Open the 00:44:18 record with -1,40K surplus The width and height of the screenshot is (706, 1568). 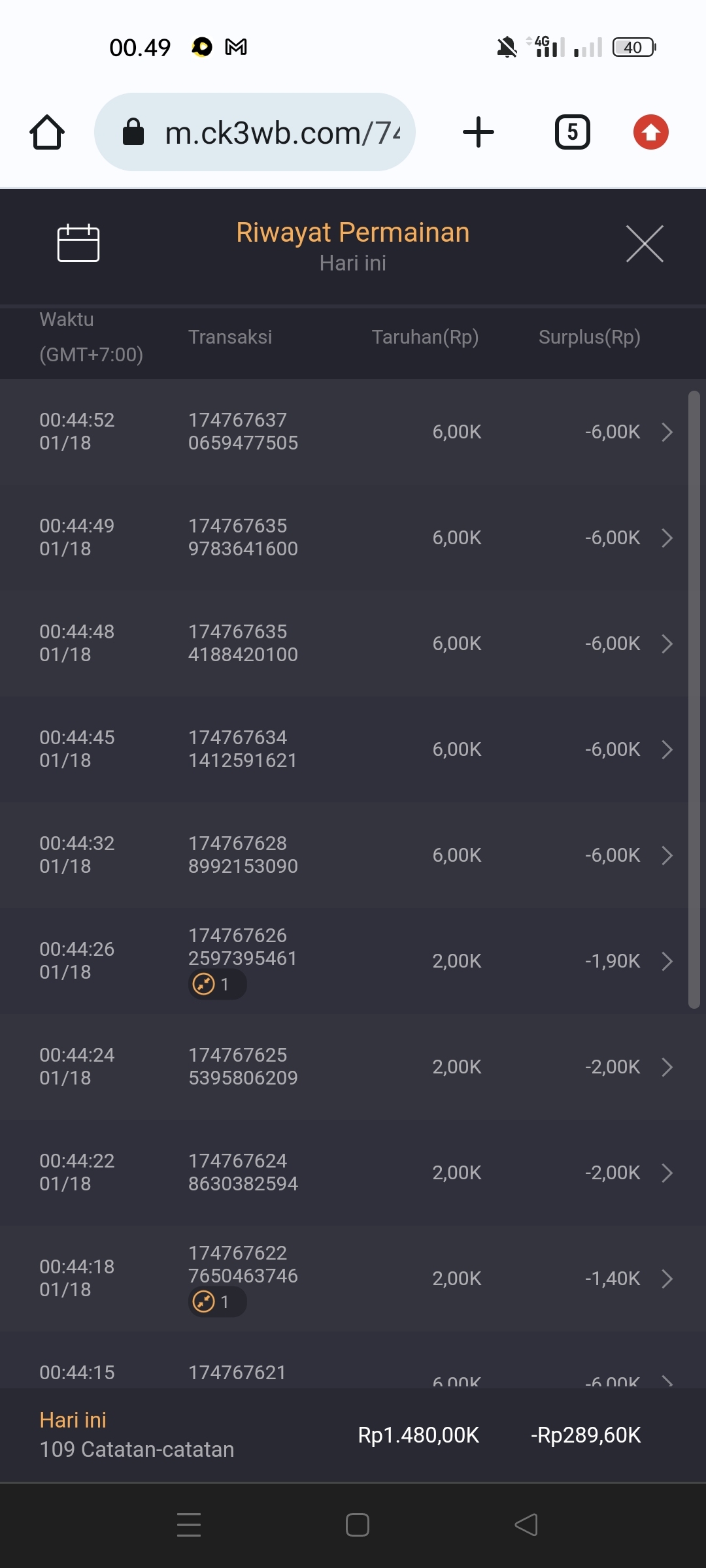(x=666, y=1279)
